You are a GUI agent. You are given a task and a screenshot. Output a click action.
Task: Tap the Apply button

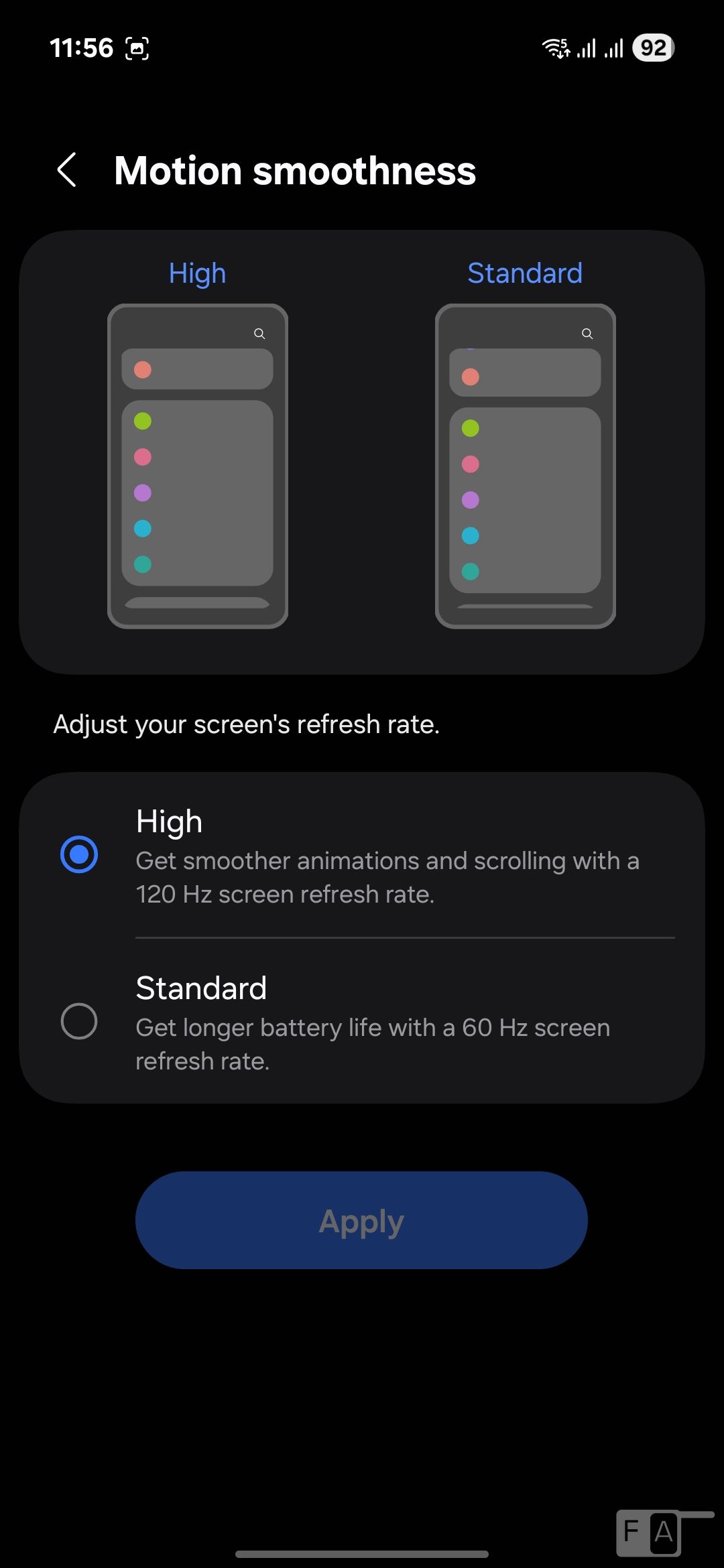point(361,1220)
